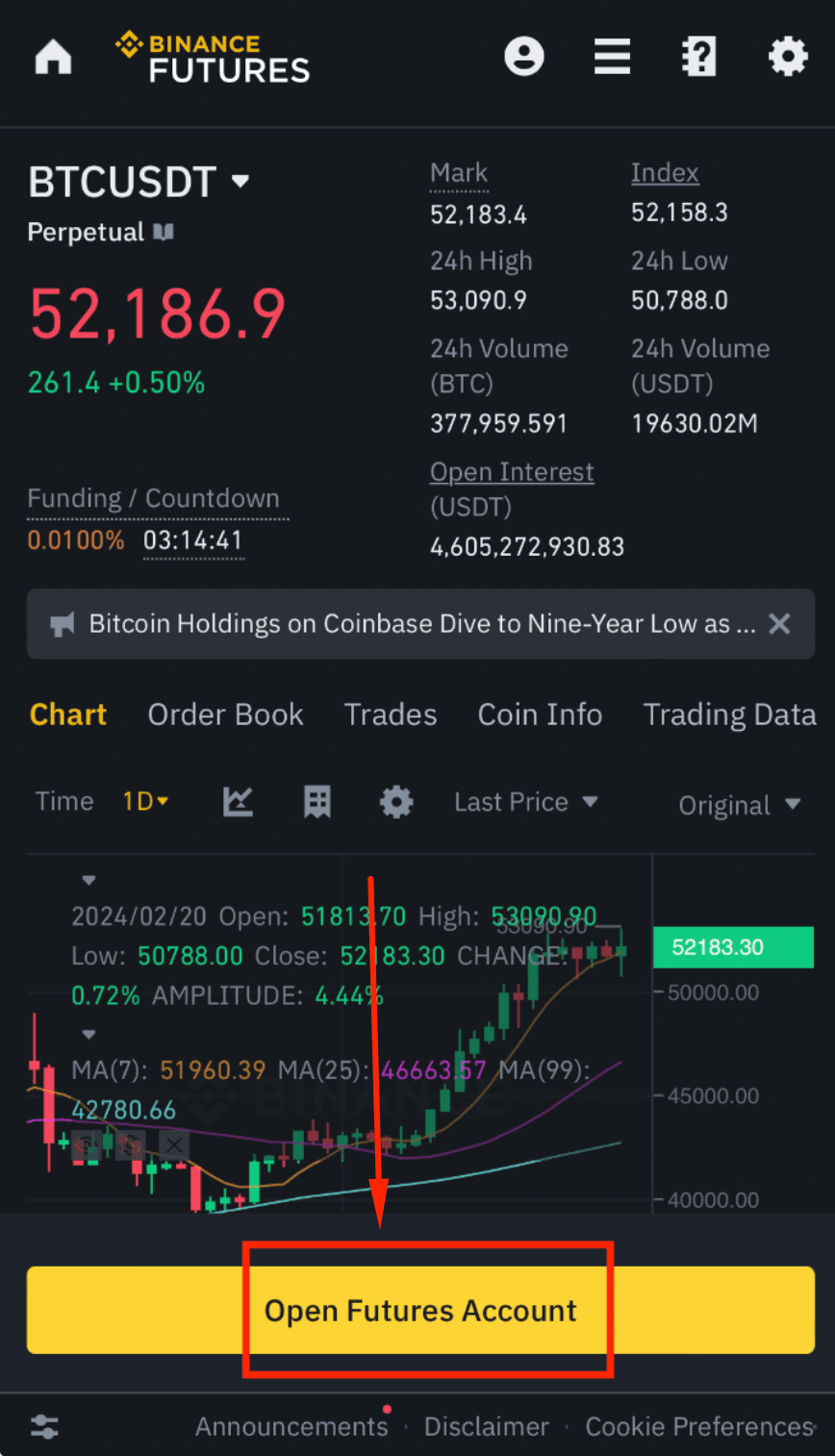Open the profile account icon
This screenshot has height=1456, width=835.
[524, 56]
